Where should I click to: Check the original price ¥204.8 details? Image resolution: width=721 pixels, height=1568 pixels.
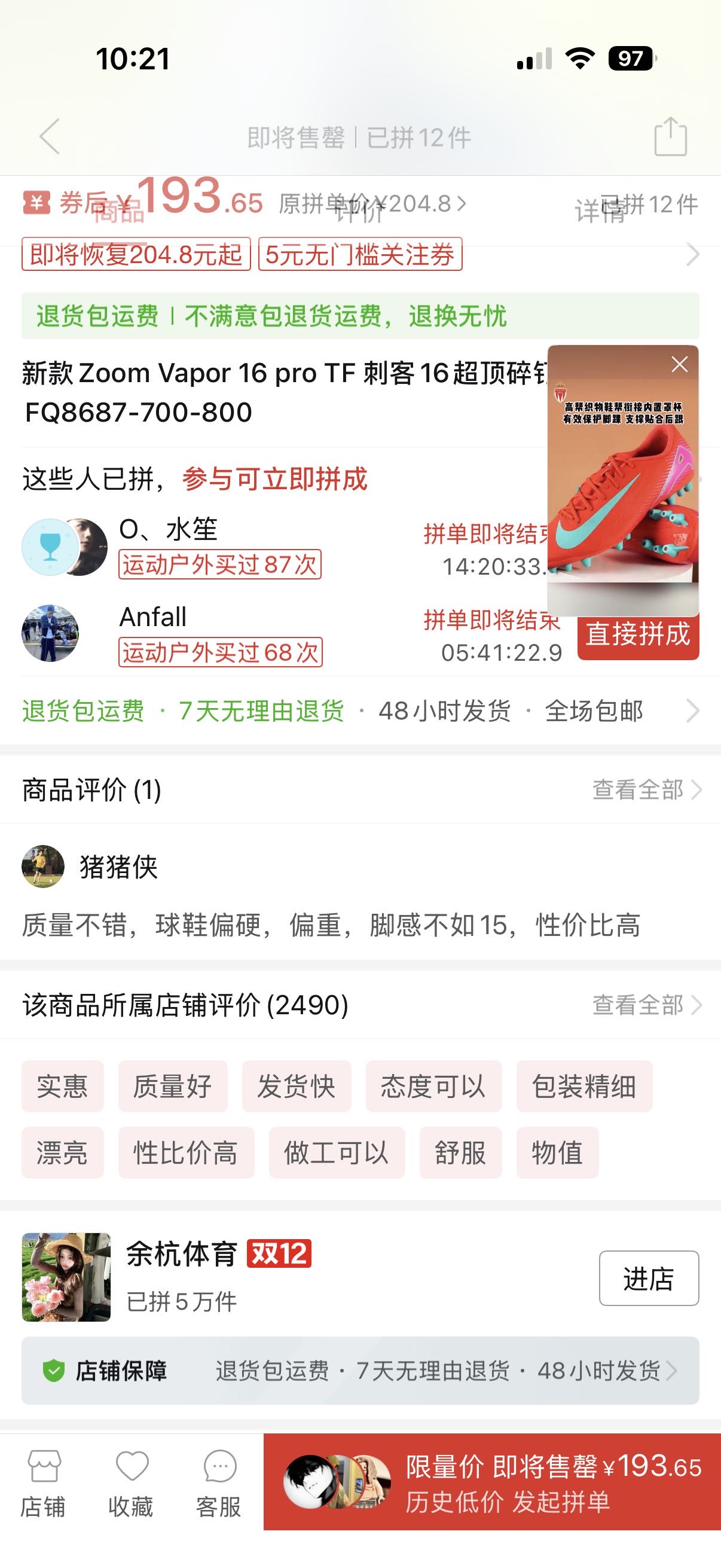(372, 204)
